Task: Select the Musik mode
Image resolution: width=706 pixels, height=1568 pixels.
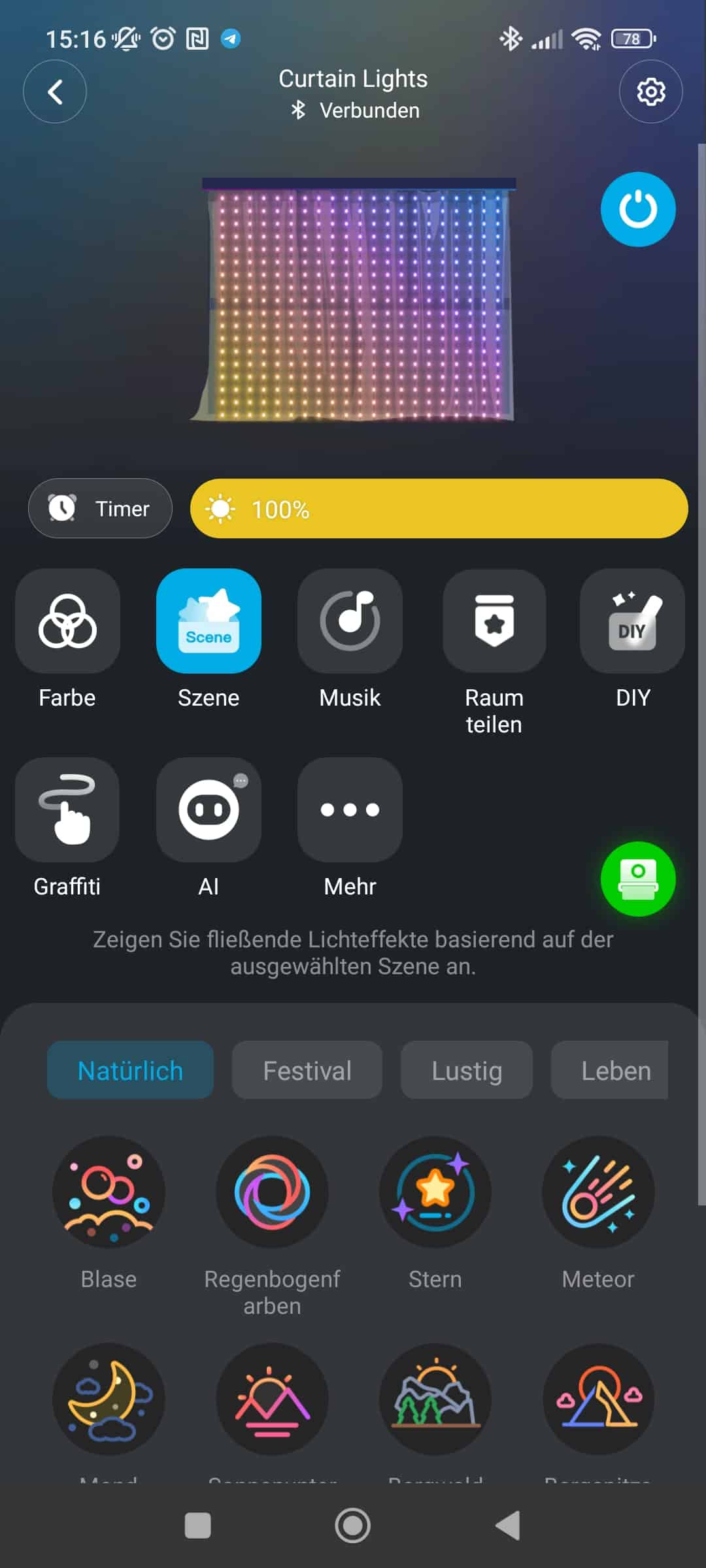Action: click(x=350, y=621)
